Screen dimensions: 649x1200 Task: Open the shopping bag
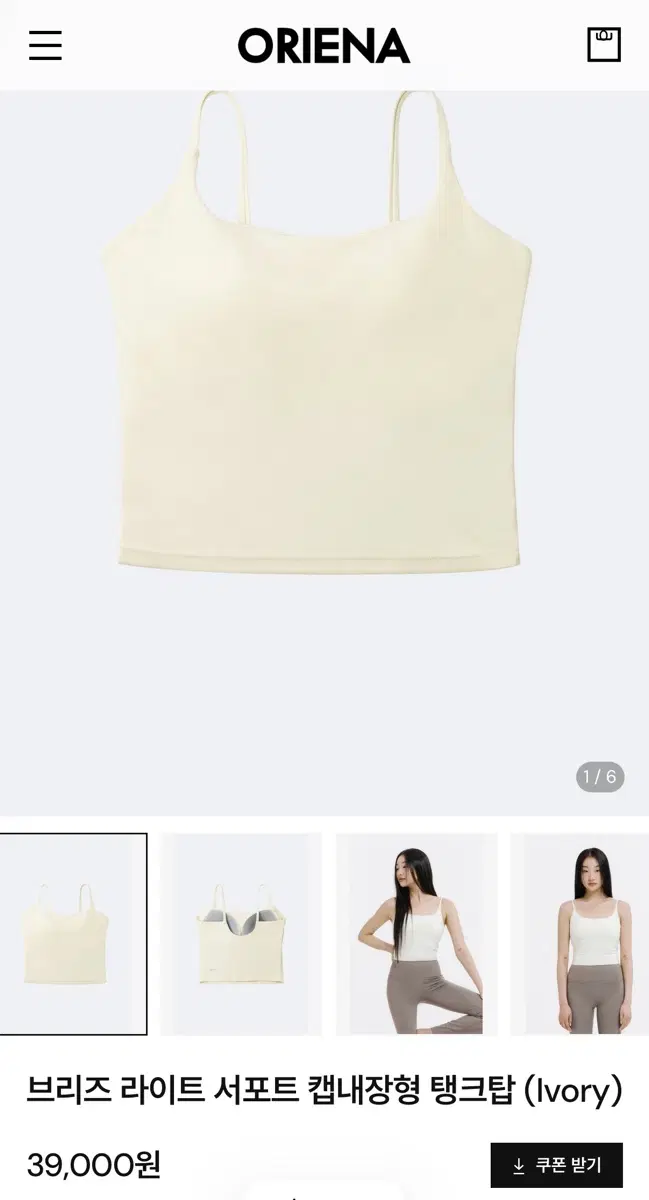(603, 45)
